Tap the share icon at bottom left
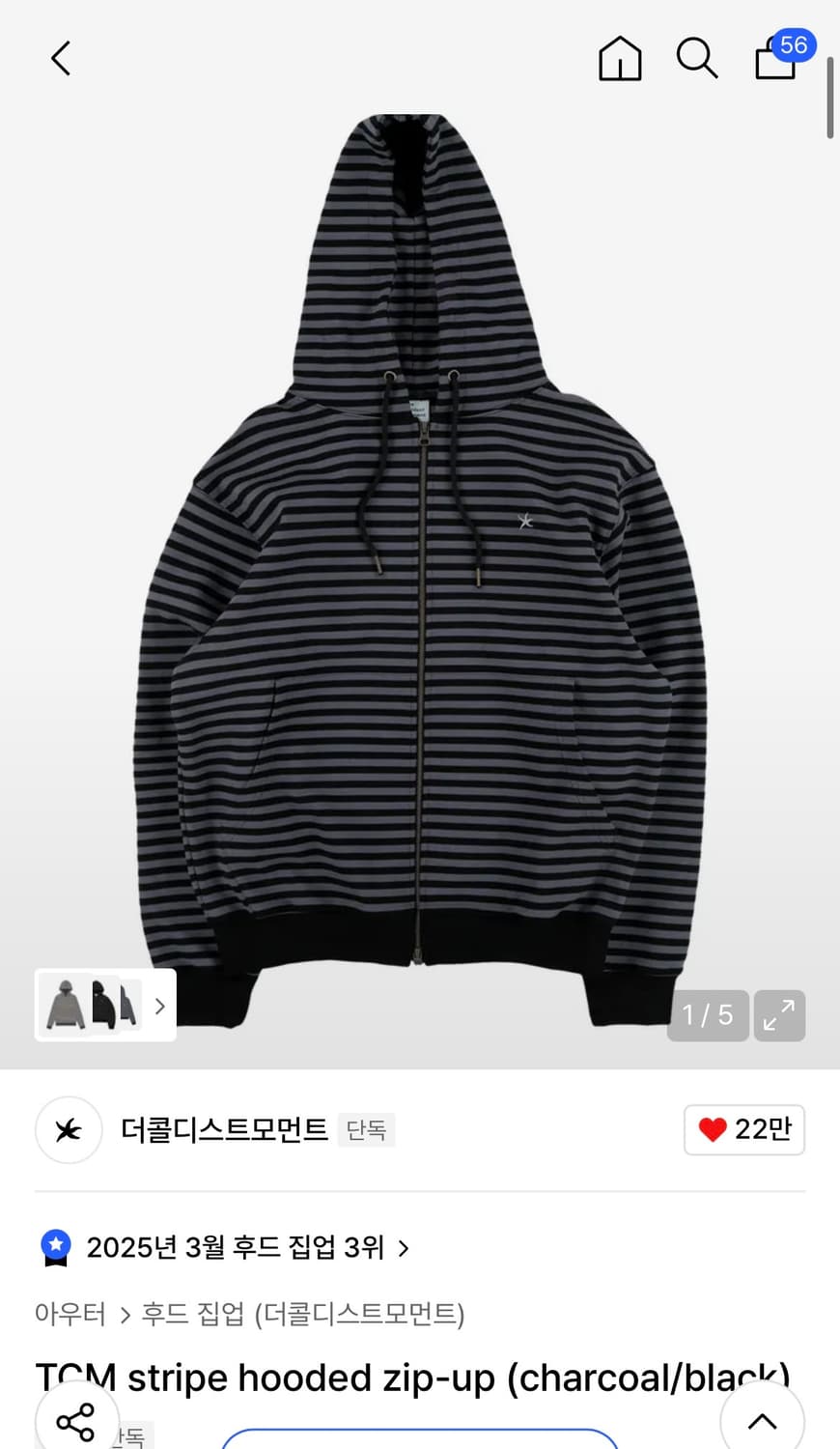 tap(75, 1421)
